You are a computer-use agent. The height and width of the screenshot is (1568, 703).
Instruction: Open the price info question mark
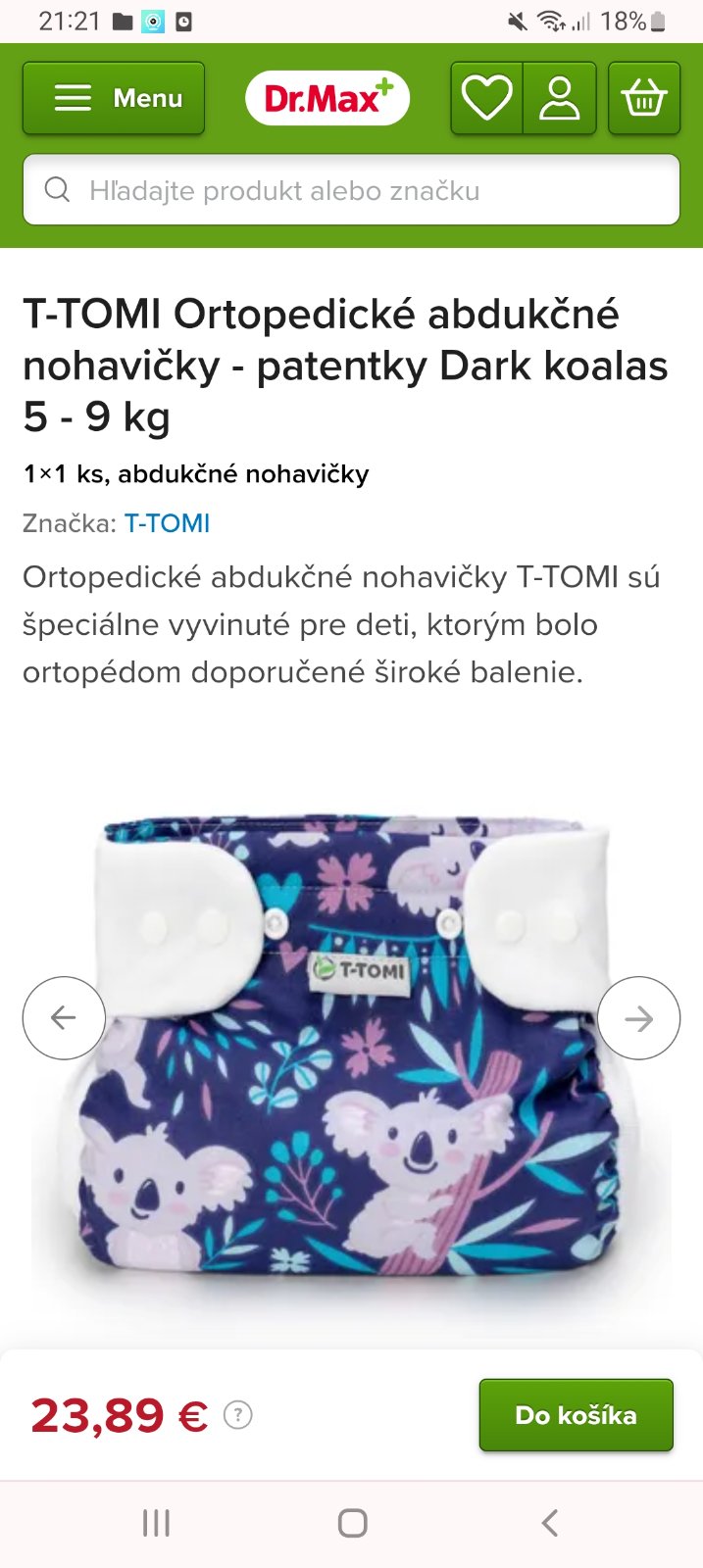click(x=238, y=1415)
